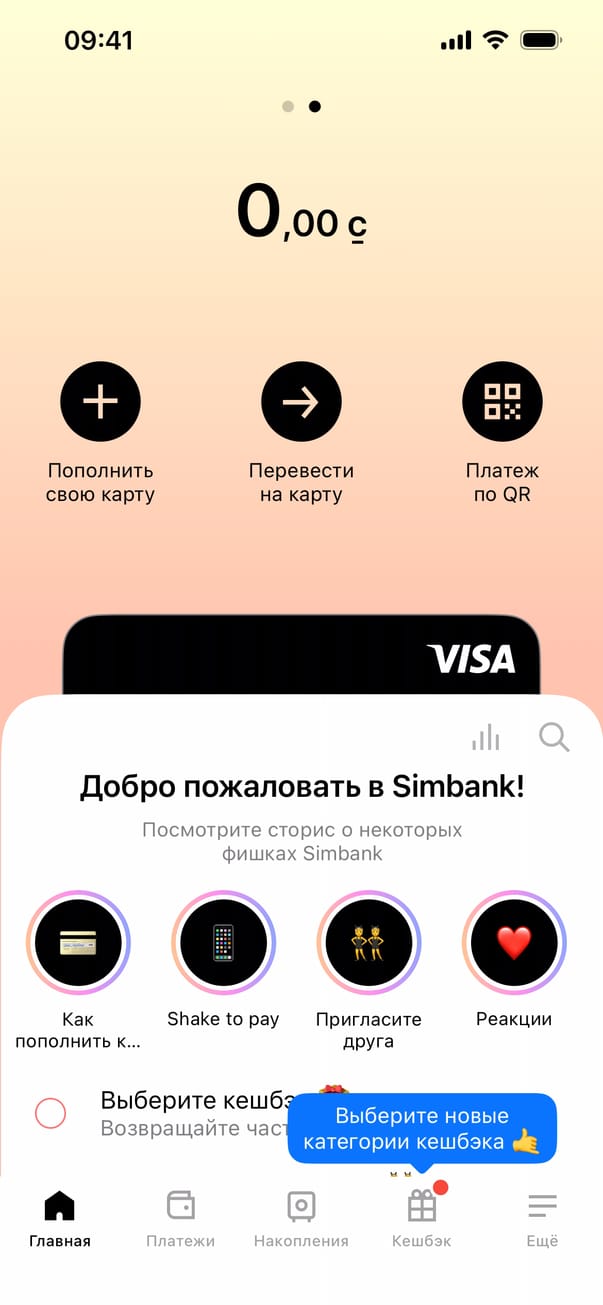
Task: Open the Реакции story
Action: [514, 942]
